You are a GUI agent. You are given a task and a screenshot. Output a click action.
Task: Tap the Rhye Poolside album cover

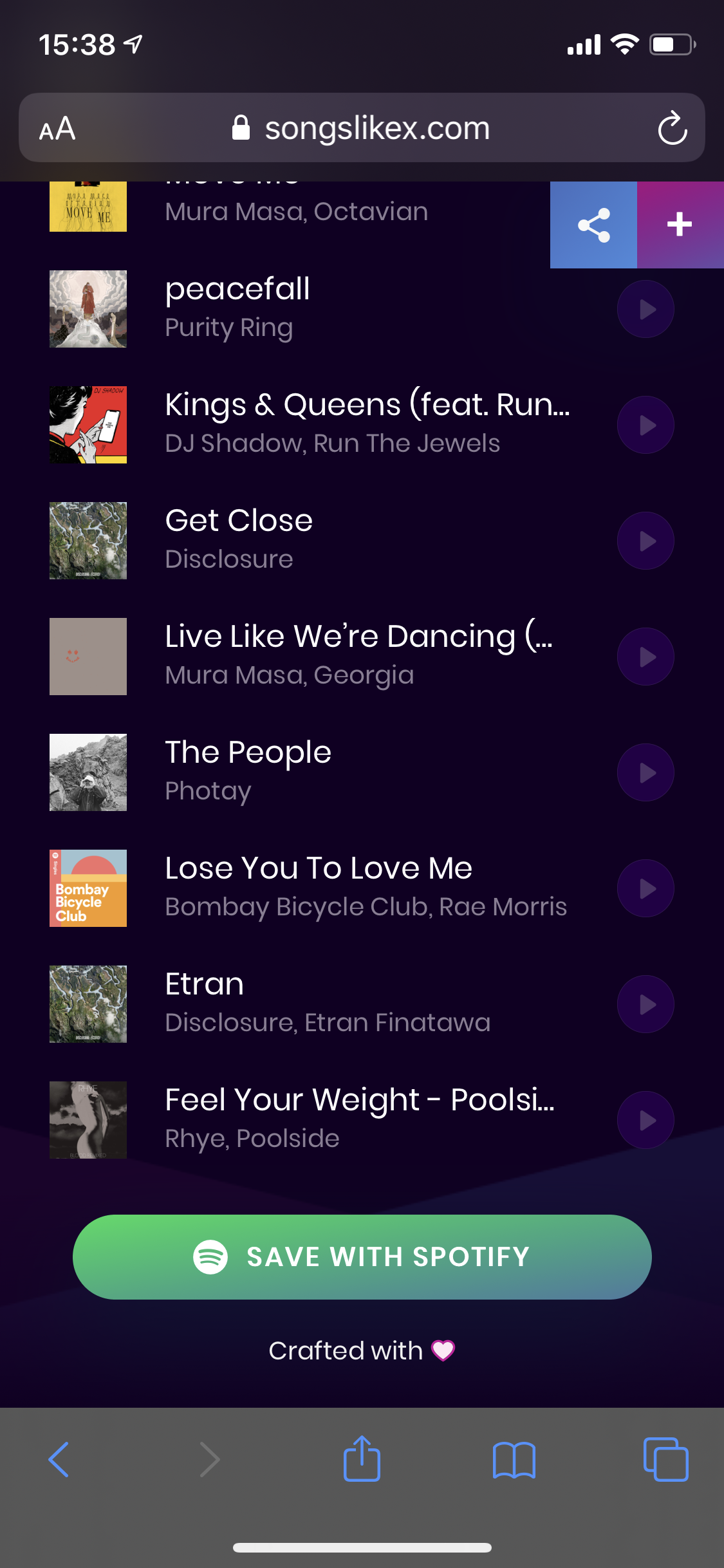click(x=88, y=1120)
